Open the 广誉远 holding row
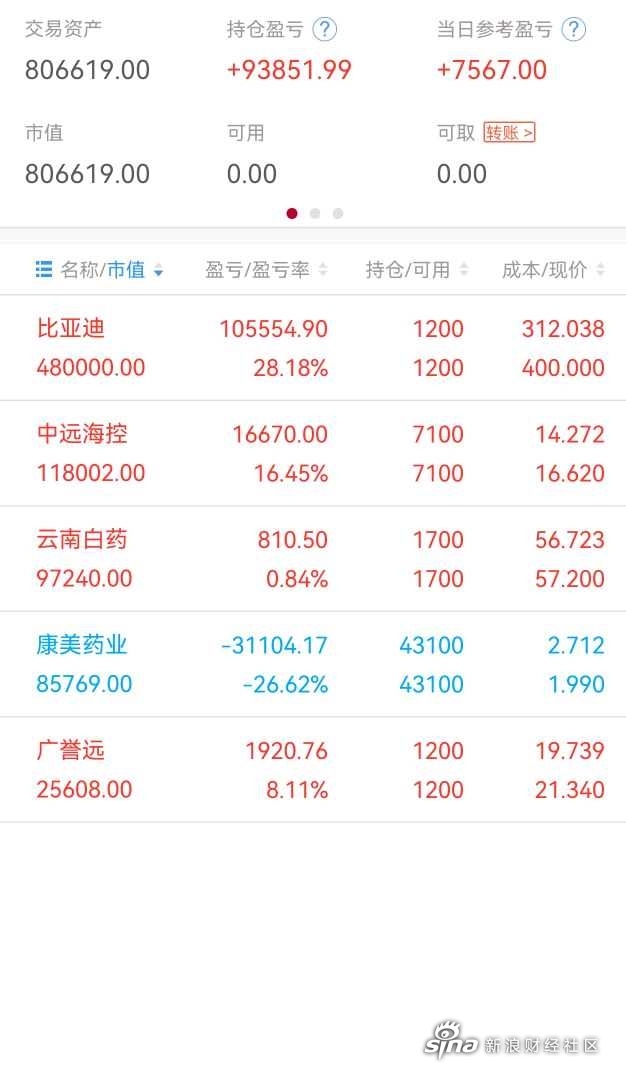 click(313, 770)
